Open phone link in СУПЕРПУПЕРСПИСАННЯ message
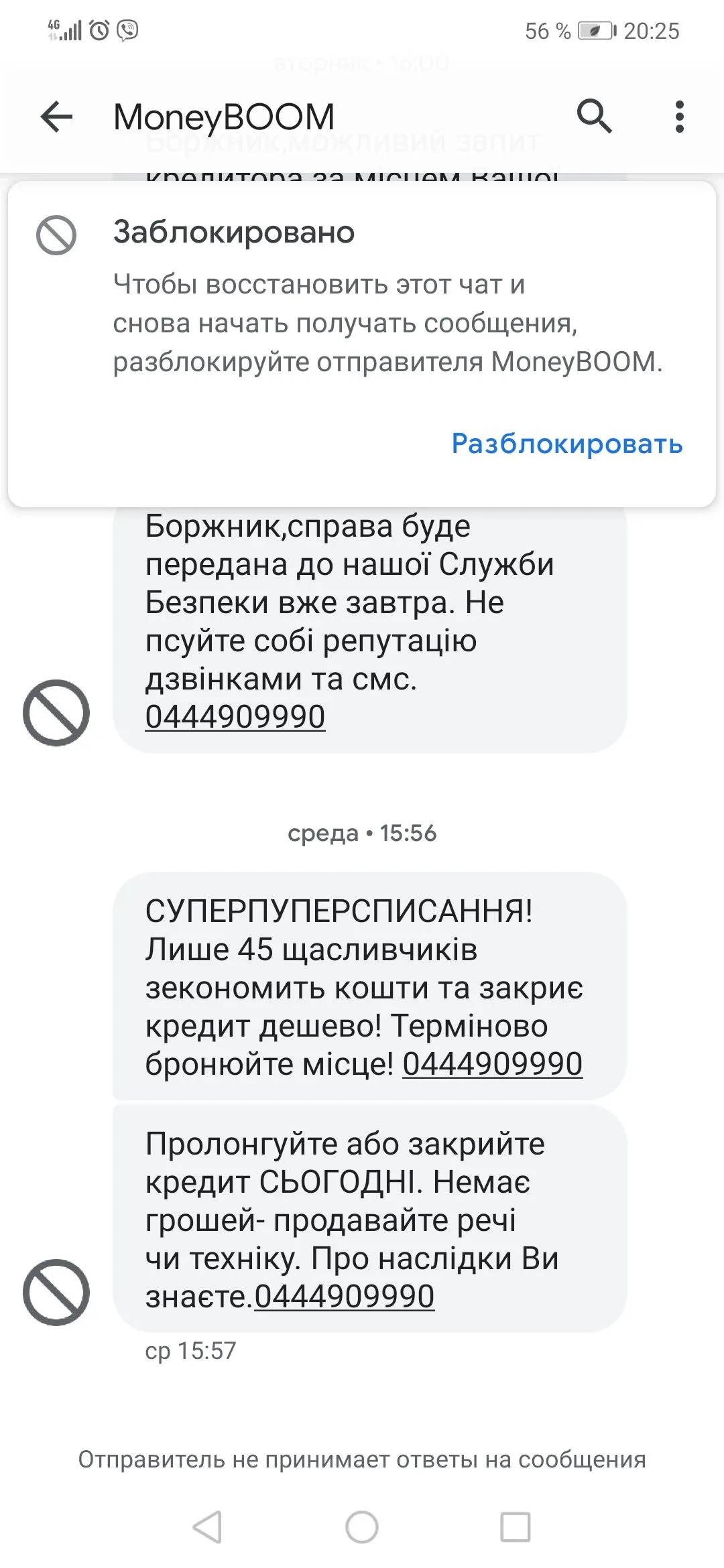Screen dimensions: 724x1568 click(x=492, y=1064)
